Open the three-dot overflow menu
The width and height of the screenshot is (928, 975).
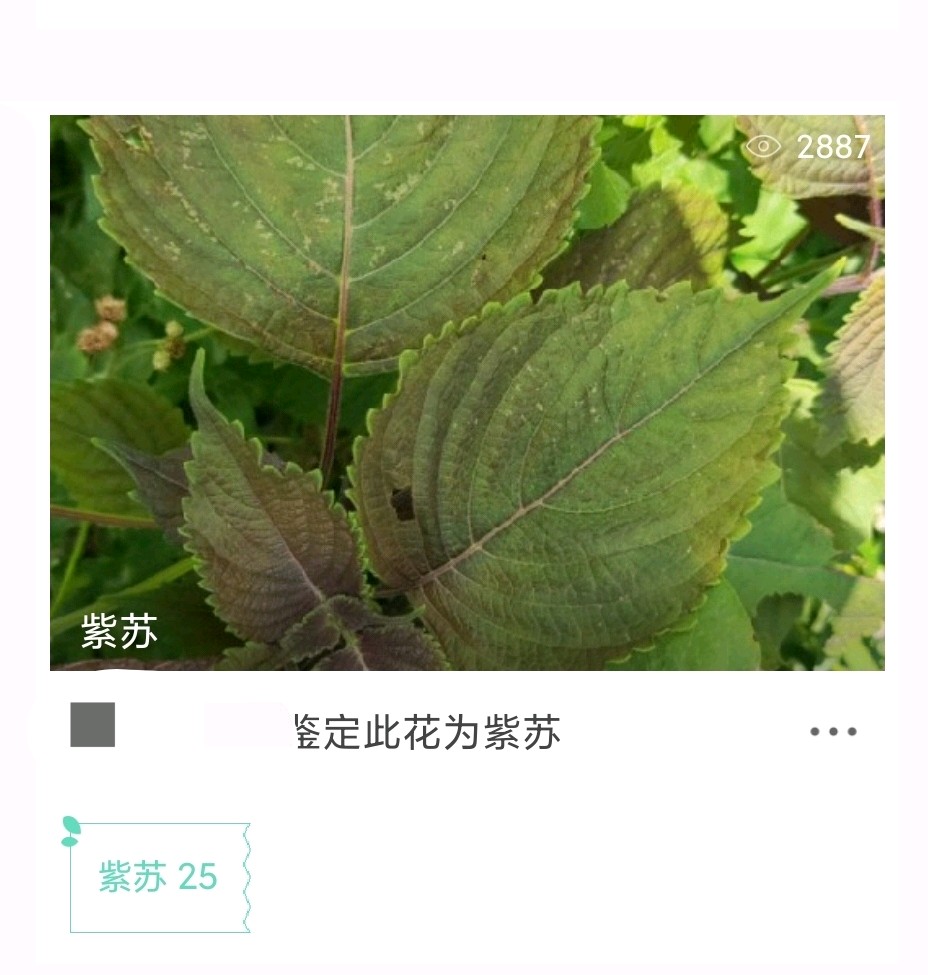pyautogui.click(x=833, y=731)
